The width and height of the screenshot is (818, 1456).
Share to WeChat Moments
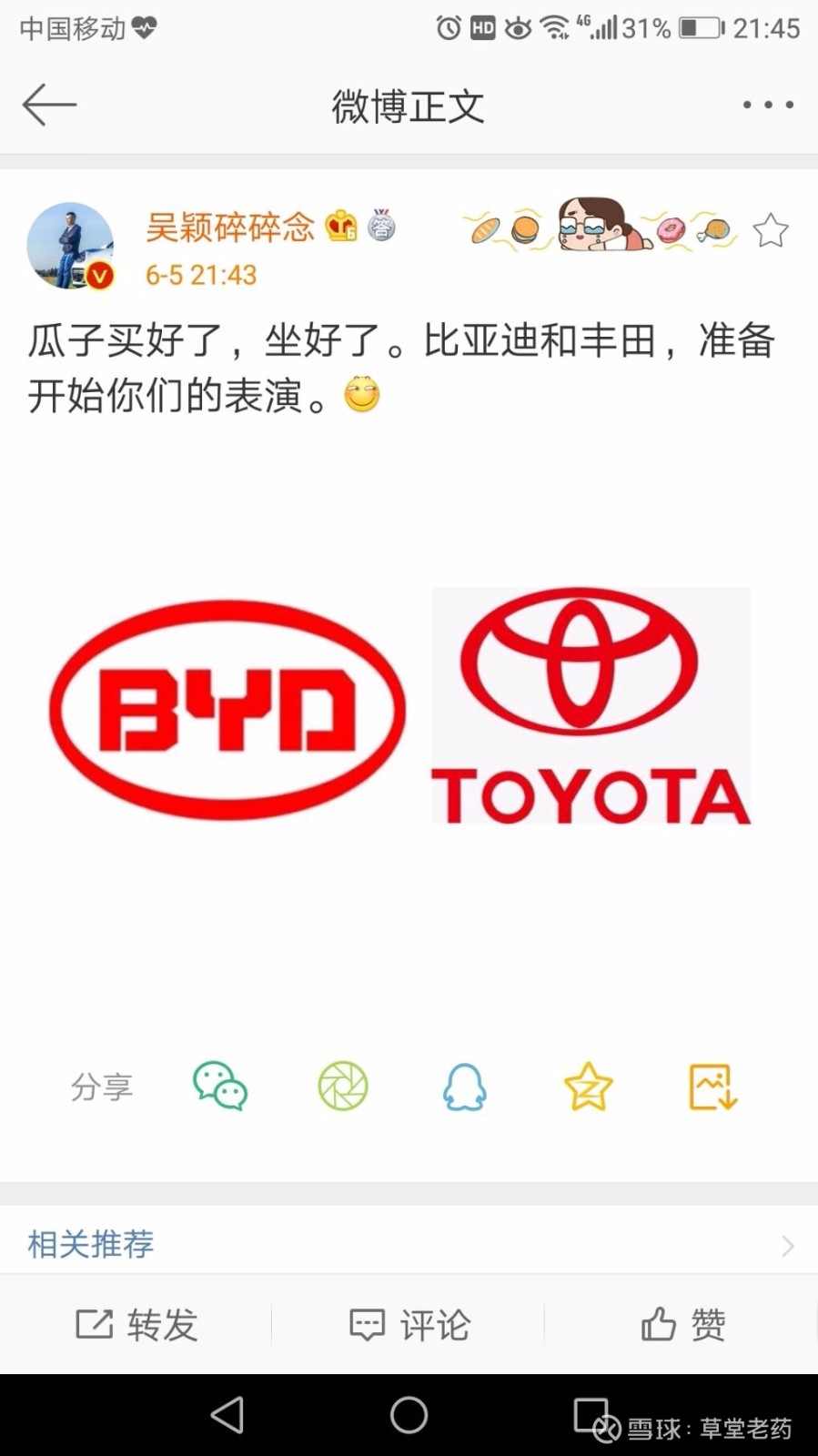(x=343, y=1087)
